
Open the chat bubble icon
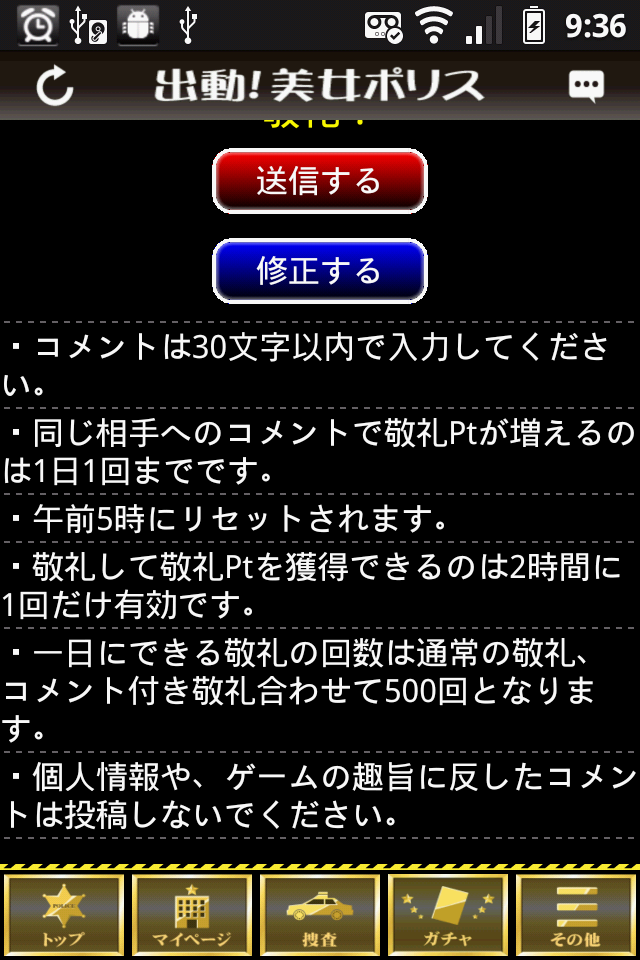click(586, 86)
